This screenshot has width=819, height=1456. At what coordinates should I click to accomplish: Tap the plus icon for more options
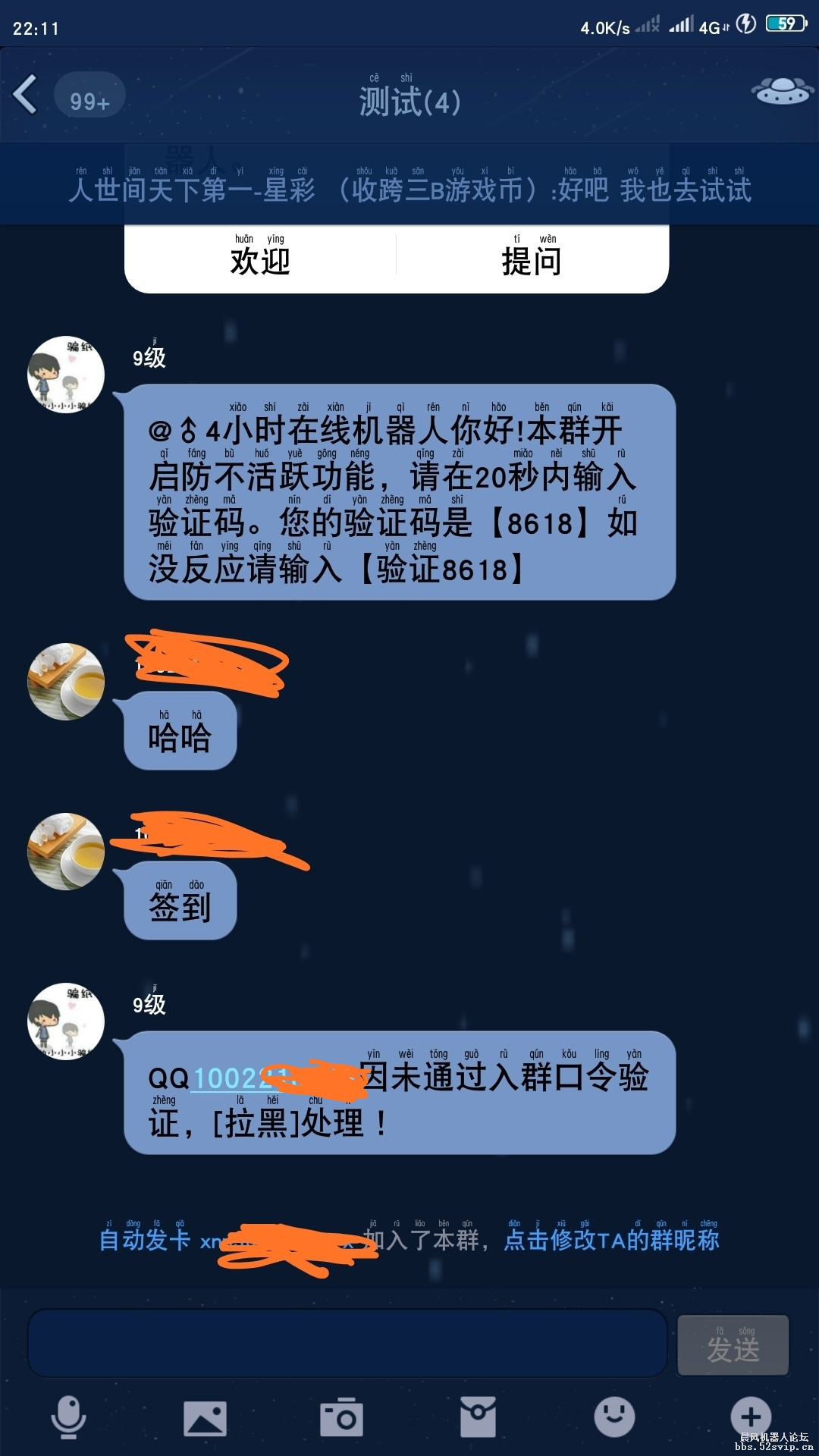click(749, 1414)
